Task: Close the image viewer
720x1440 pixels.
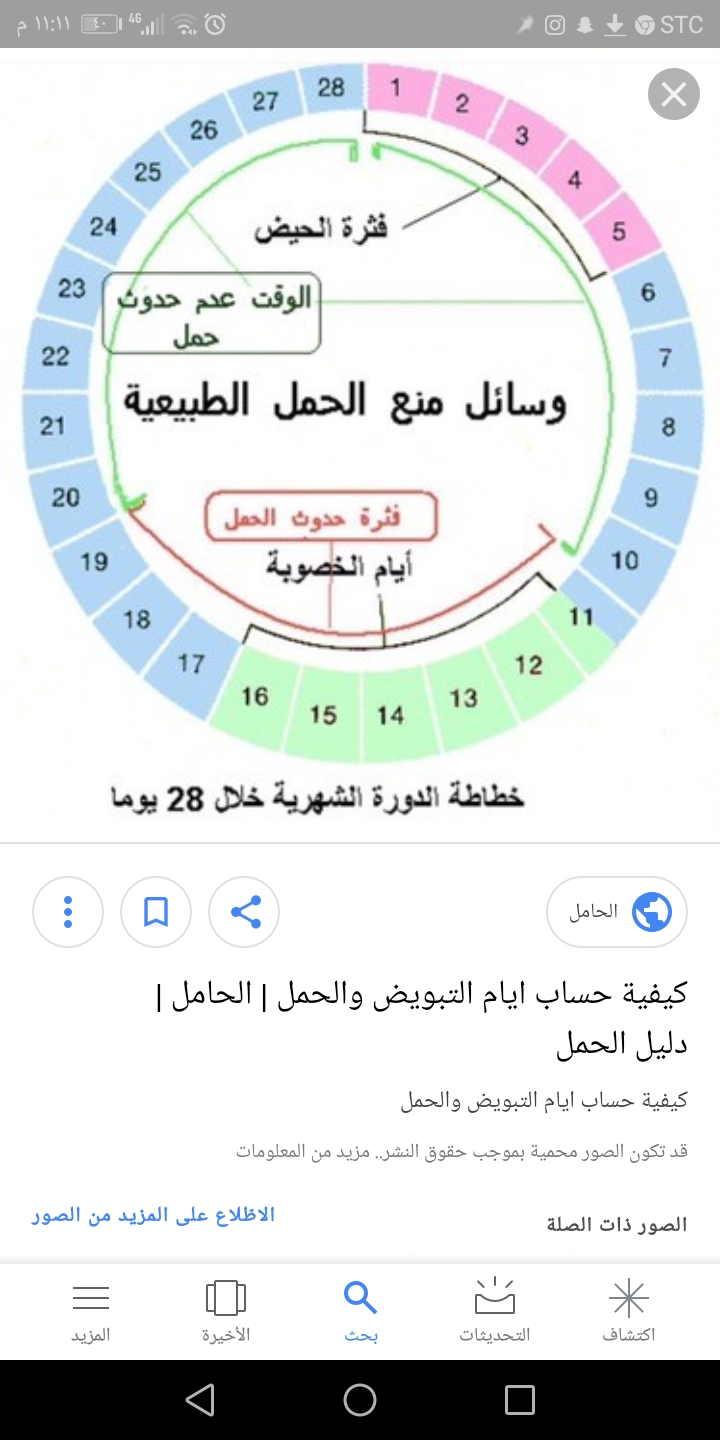Action: 673,95
